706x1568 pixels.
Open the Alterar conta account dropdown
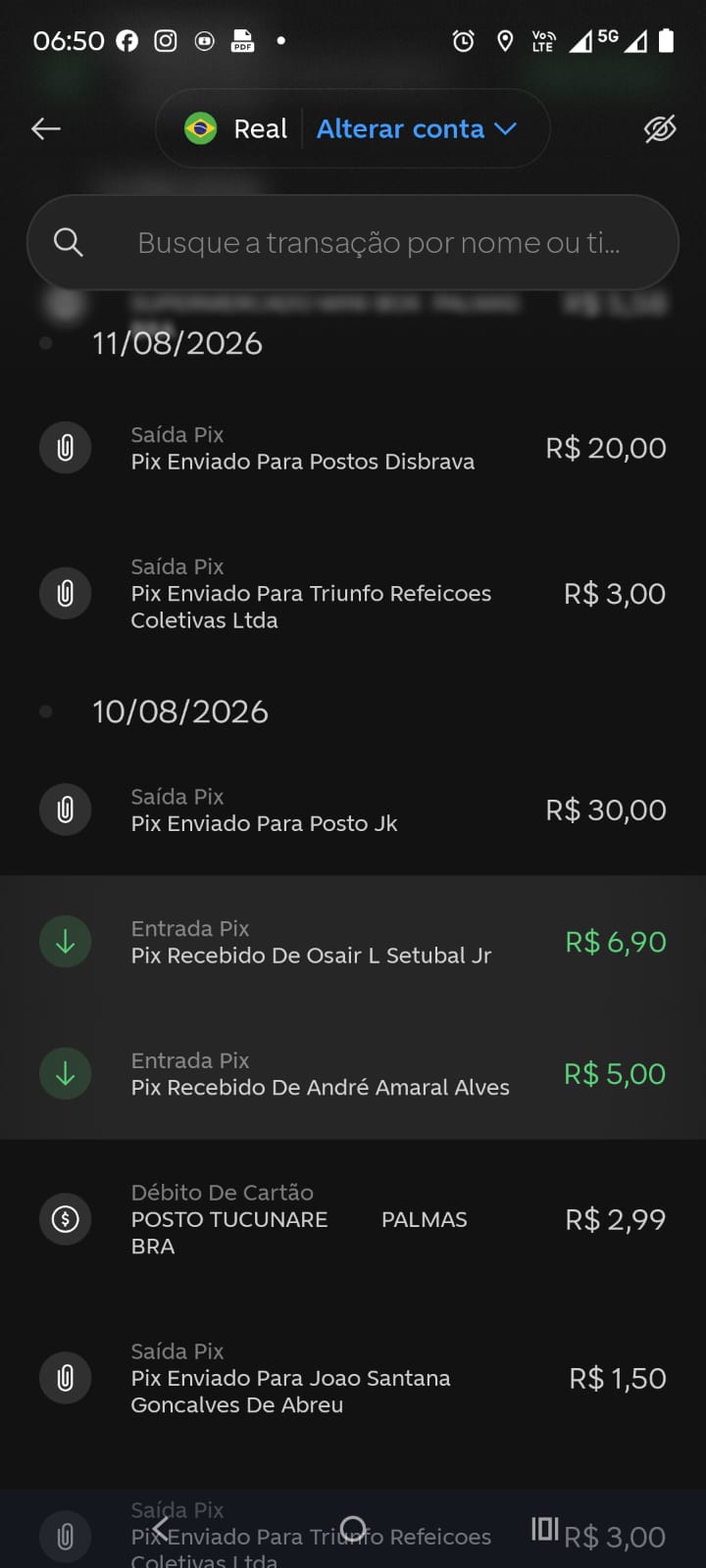(x=416, y=128)
